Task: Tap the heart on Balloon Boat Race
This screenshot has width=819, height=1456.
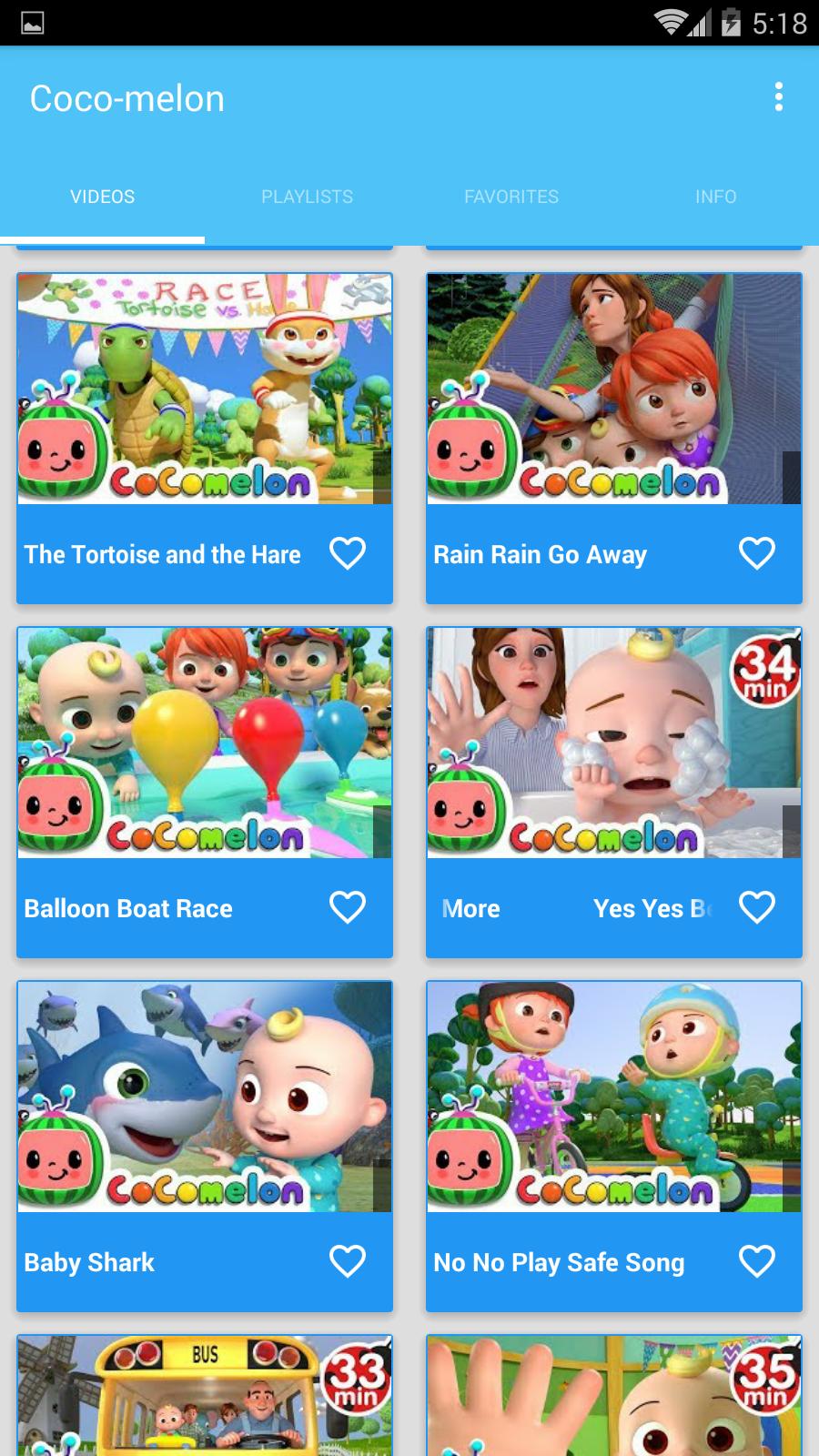Action: pyautogui.click(x=348, y=907)
